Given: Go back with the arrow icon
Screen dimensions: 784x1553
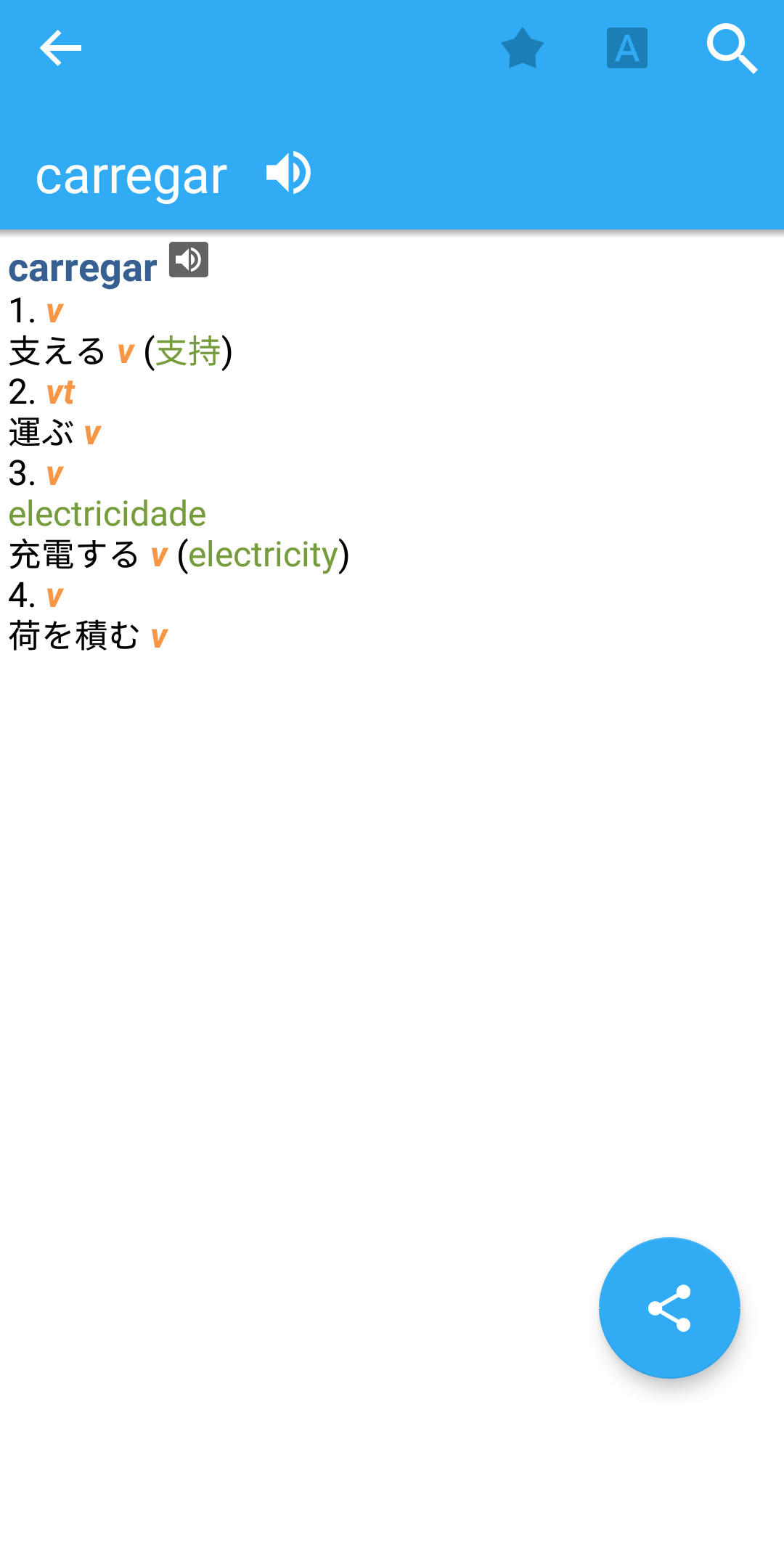Looking at the screenshot, I should [x=60, y=48].
